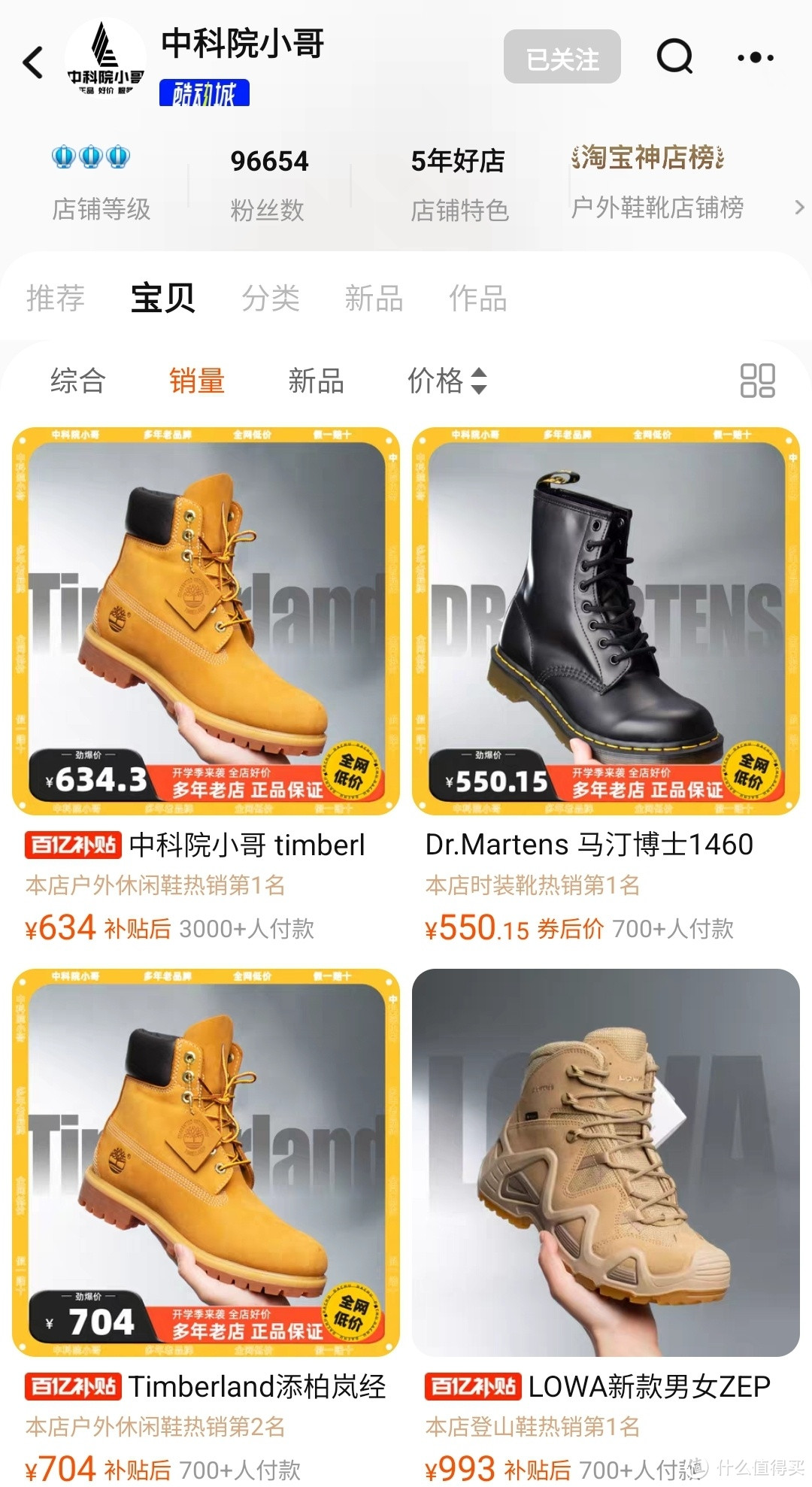Select the 销量 sort option

(195, 381)
